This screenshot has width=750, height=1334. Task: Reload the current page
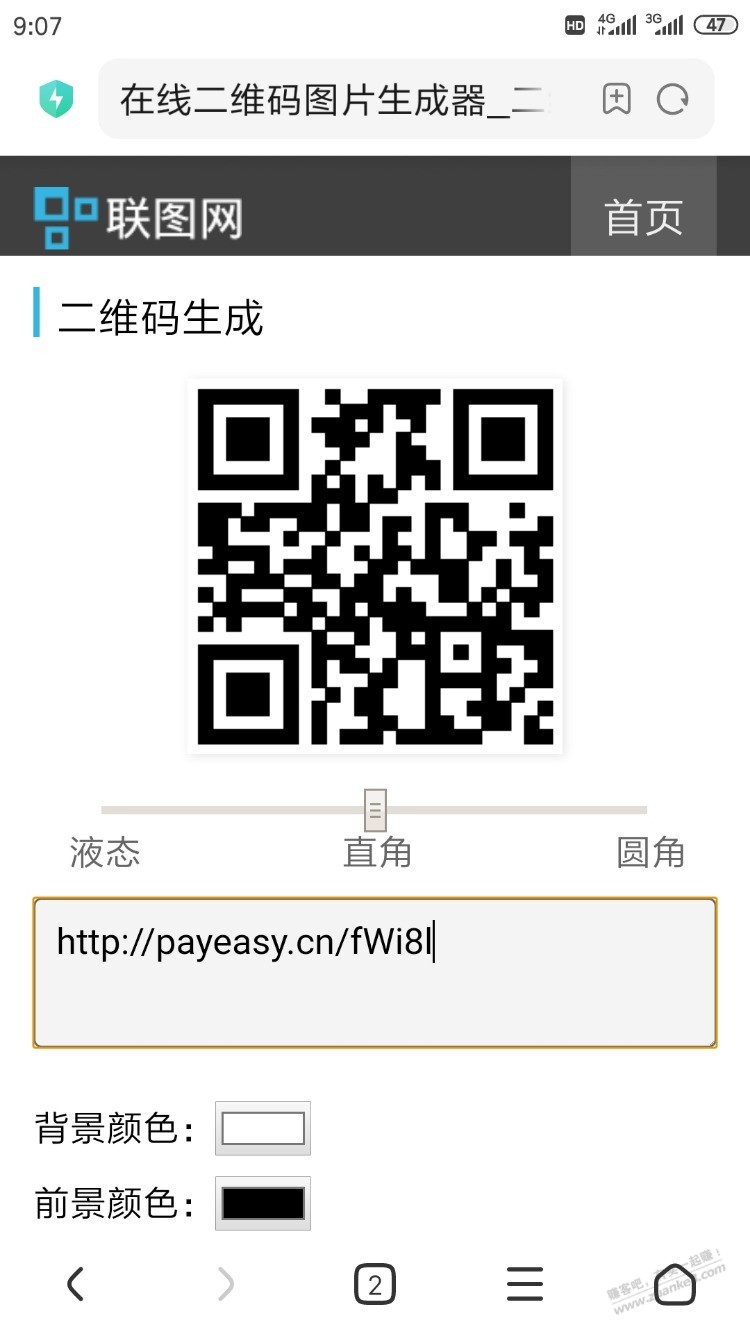[673, 99]
